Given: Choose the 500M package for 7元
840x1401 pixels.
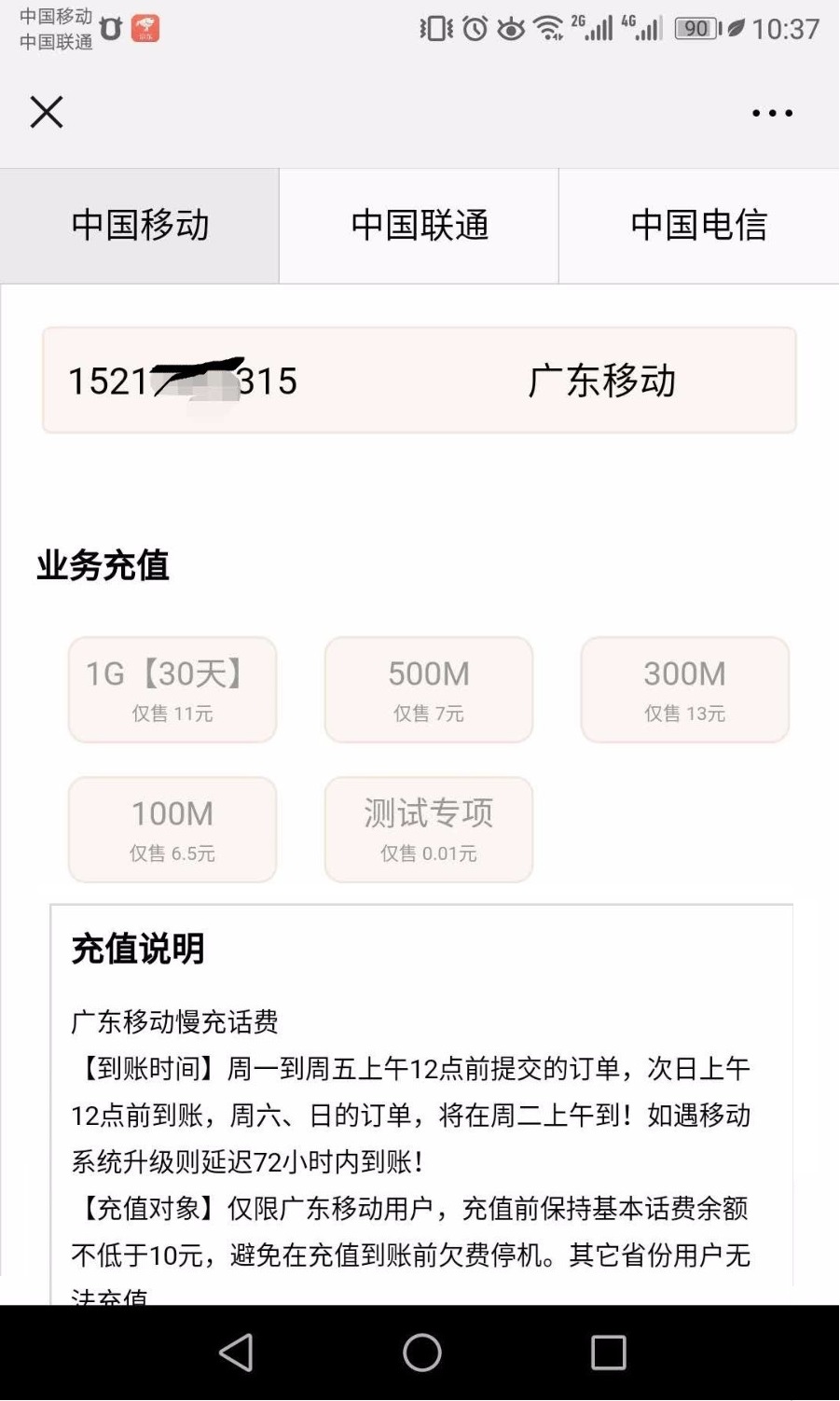Looking at the screenshot, I should pos(429,690).
